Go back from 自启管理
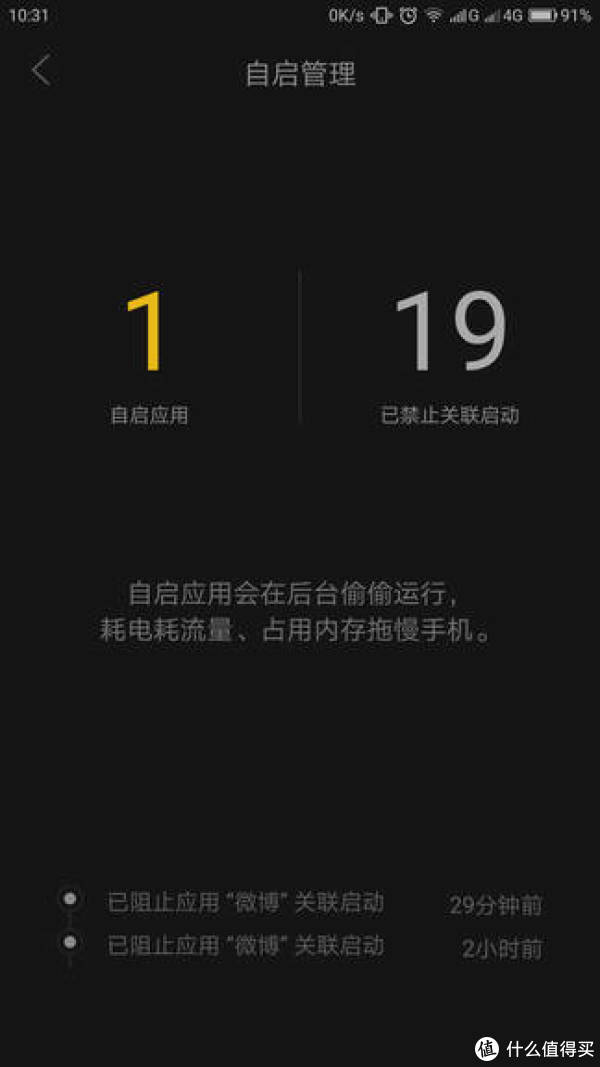The height and width of the screenshot is (1067, 600). [x=41, y=70]
